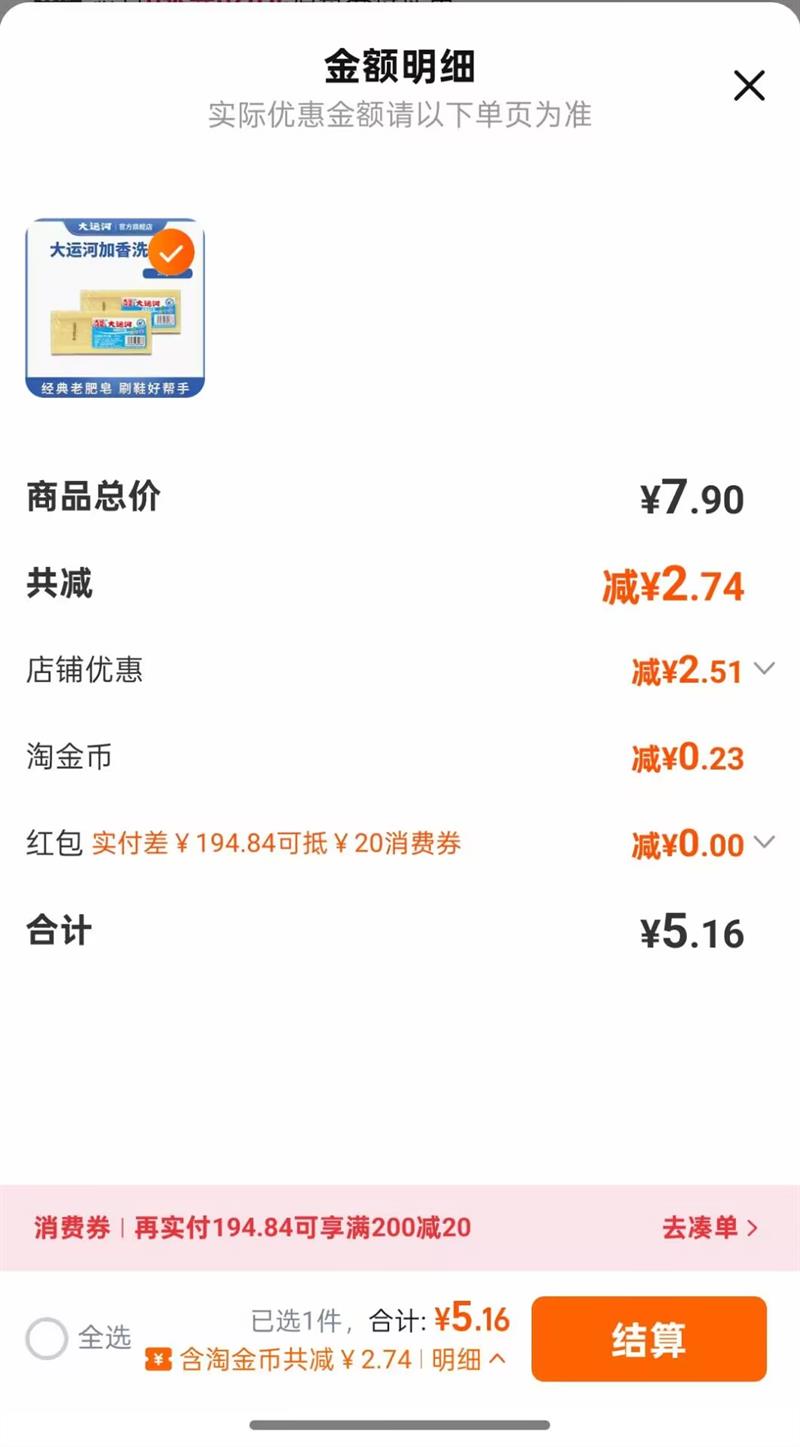Open 去凑单 to add more items
Screen dimensions: 800x1447
click(710, 1227)
